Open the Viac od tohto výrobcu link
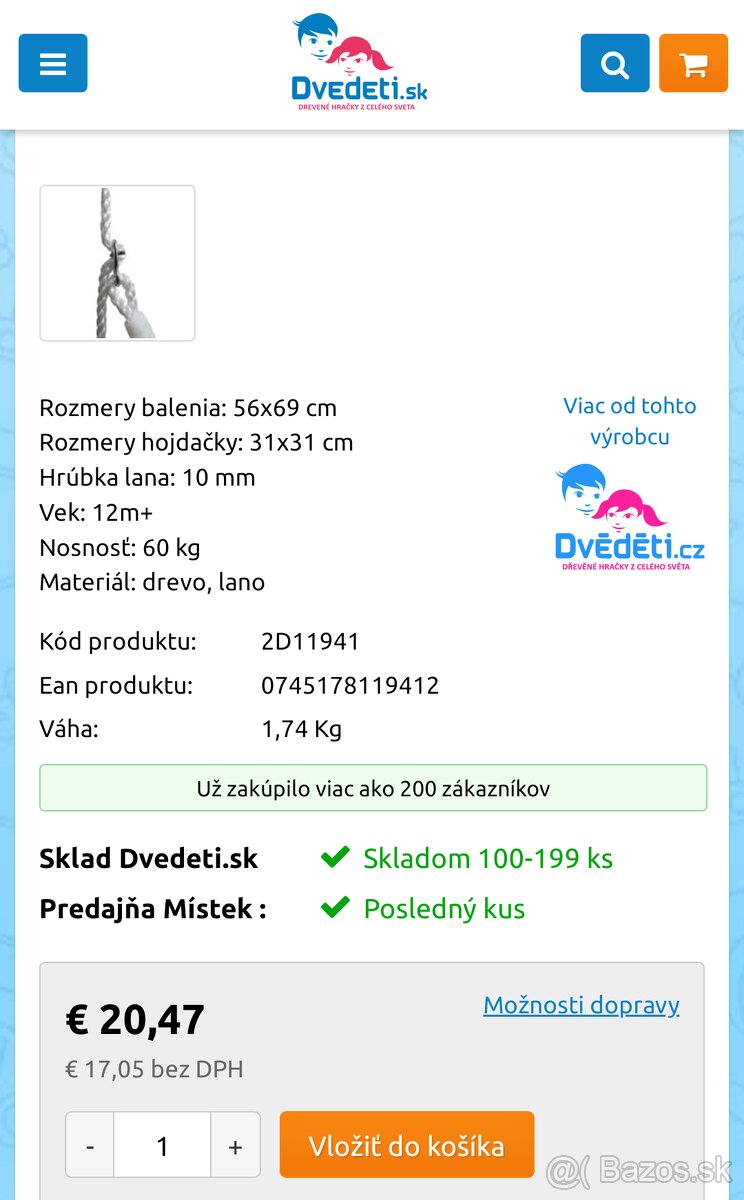The height and width of the screenshot is (1200, 744). tap(629, 420)
